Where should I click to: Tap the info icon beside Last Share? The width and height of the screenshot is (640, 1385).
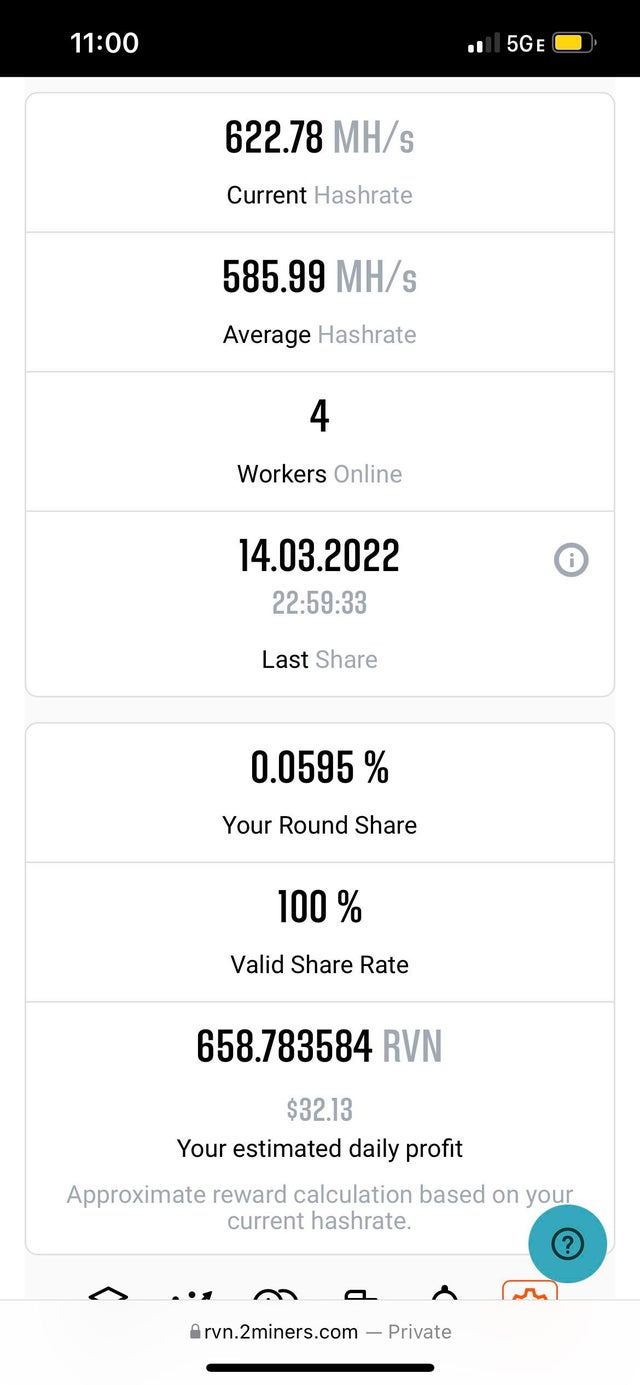point(571,560)
